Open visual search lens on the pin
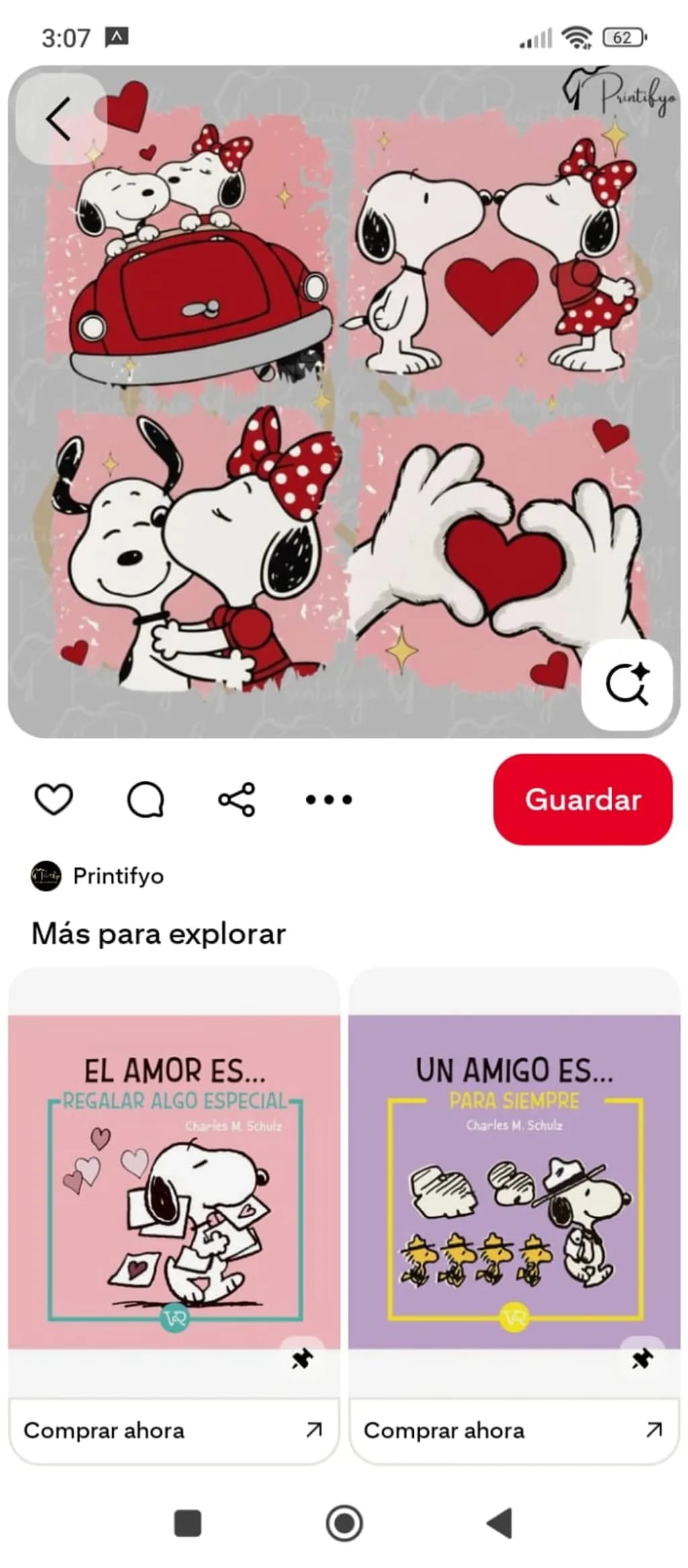The image size is (688, 1568). (x=627, y=685)
